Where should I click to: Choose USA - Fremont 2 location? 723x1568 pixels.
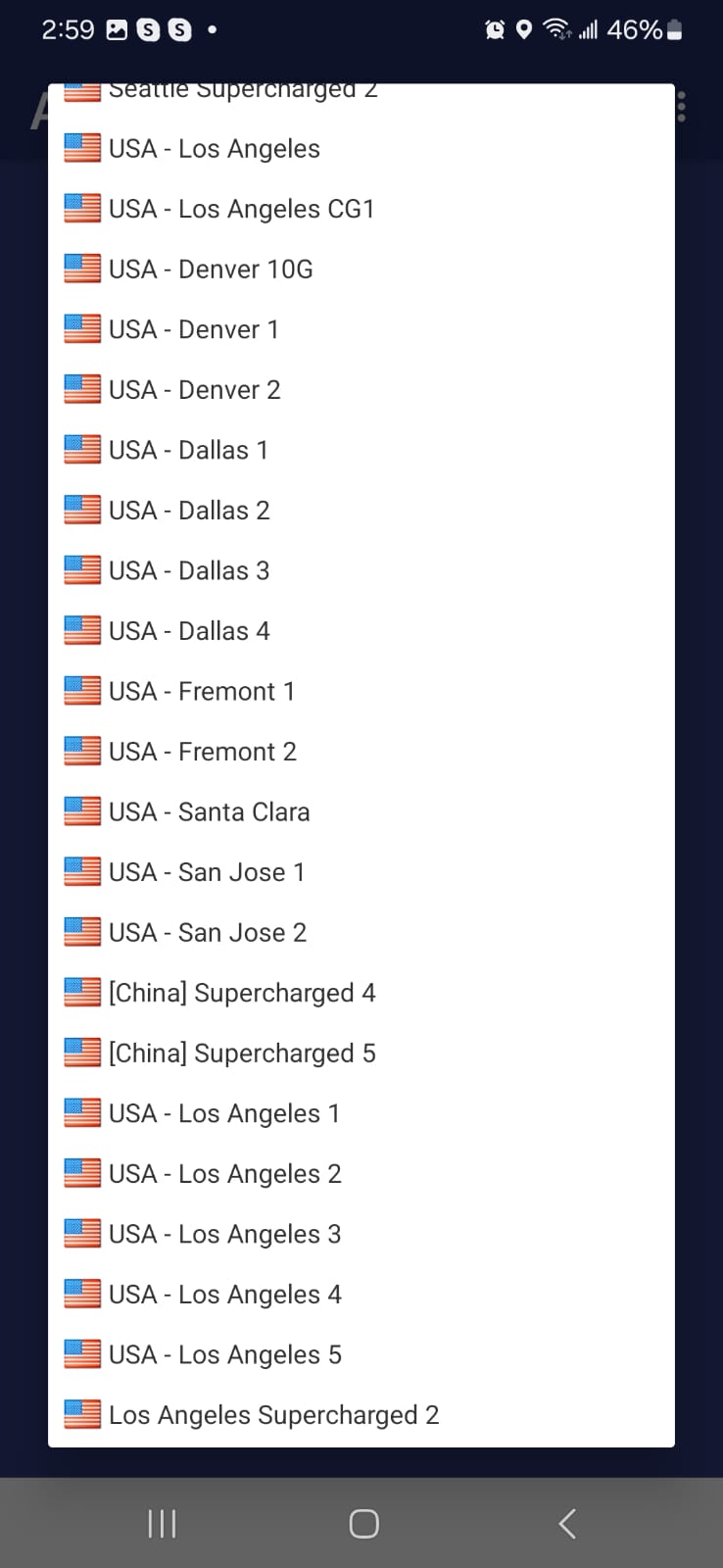202,752
